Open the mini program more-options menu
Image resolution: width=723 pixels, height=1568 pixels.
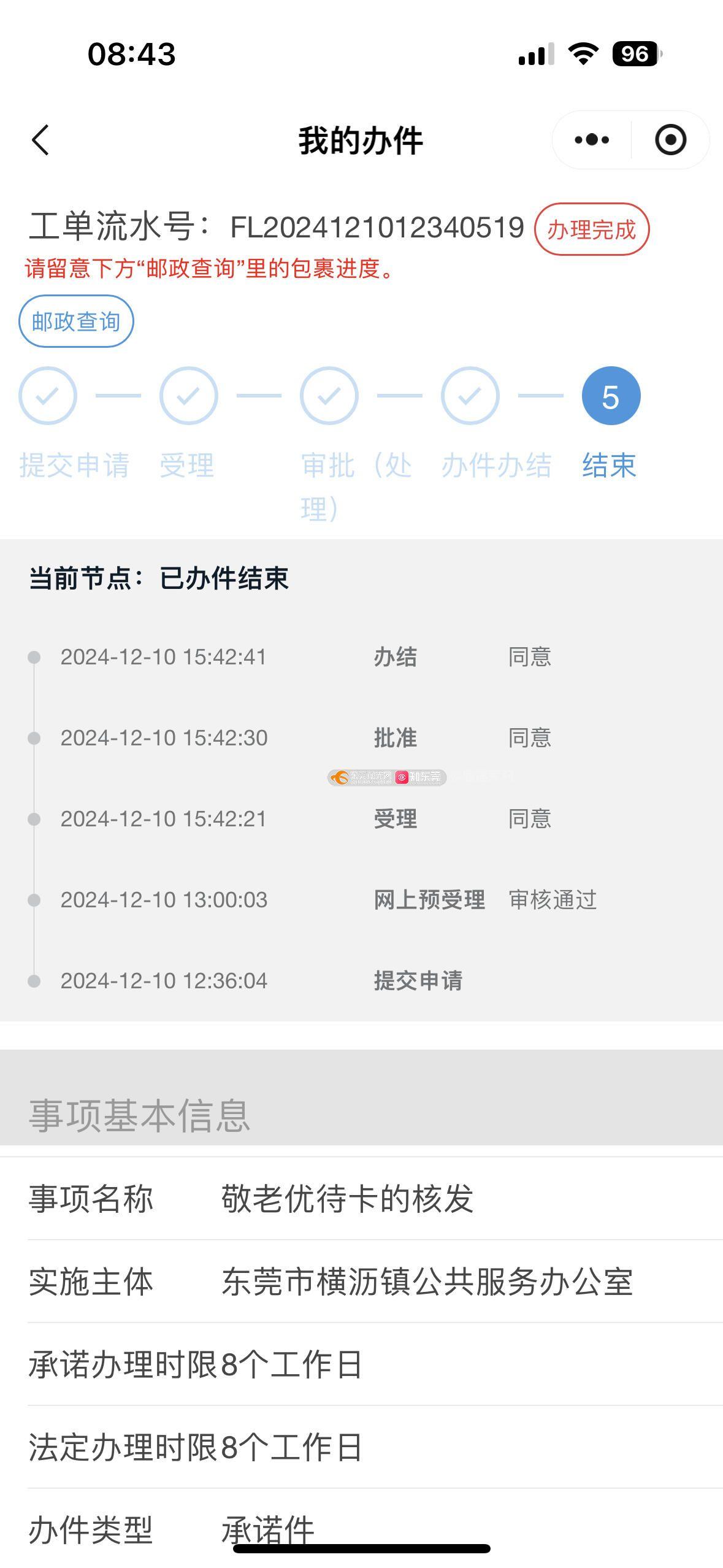point(592,140)
